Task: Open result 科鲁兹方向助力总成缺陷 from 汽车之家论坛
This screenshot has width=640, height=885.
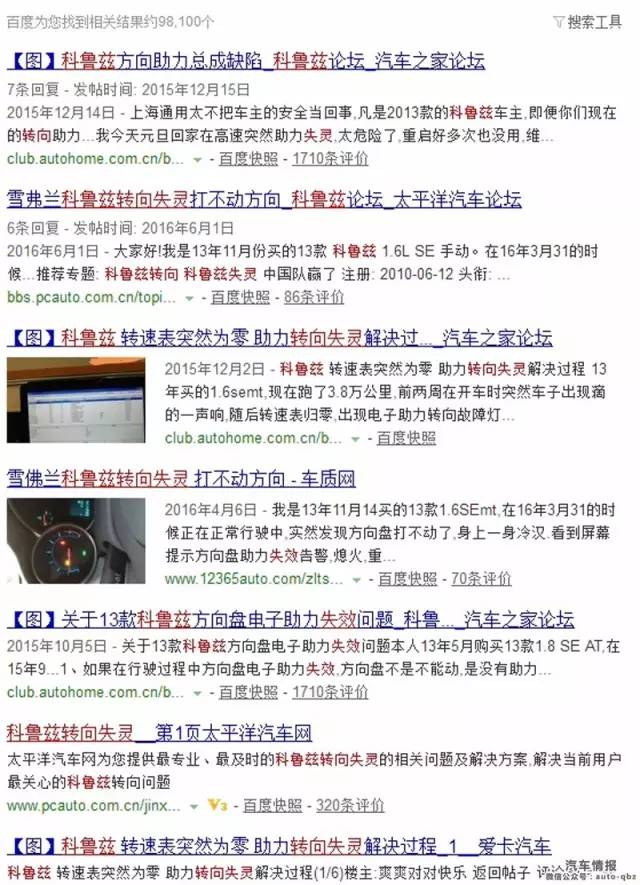Action: [246, 61]
